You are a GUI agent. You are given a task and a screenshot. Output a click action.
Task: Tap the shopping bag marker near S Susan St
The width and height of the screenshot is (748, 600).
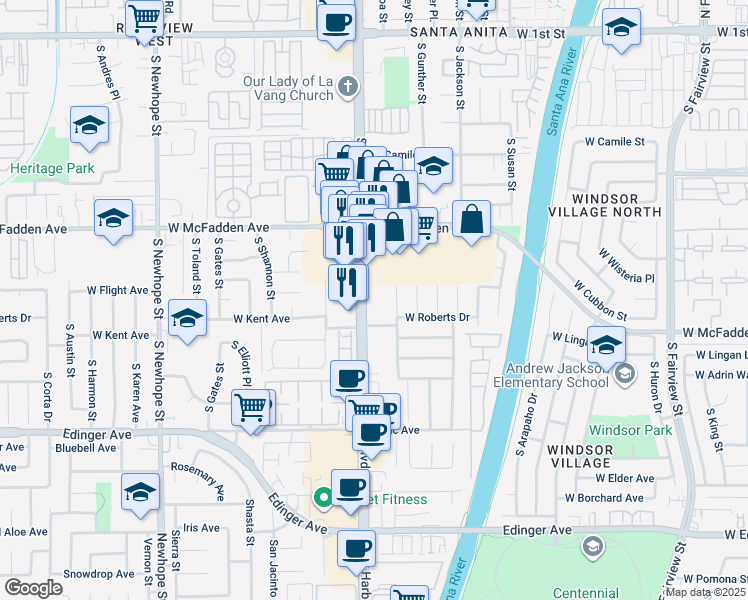[471, 219]
